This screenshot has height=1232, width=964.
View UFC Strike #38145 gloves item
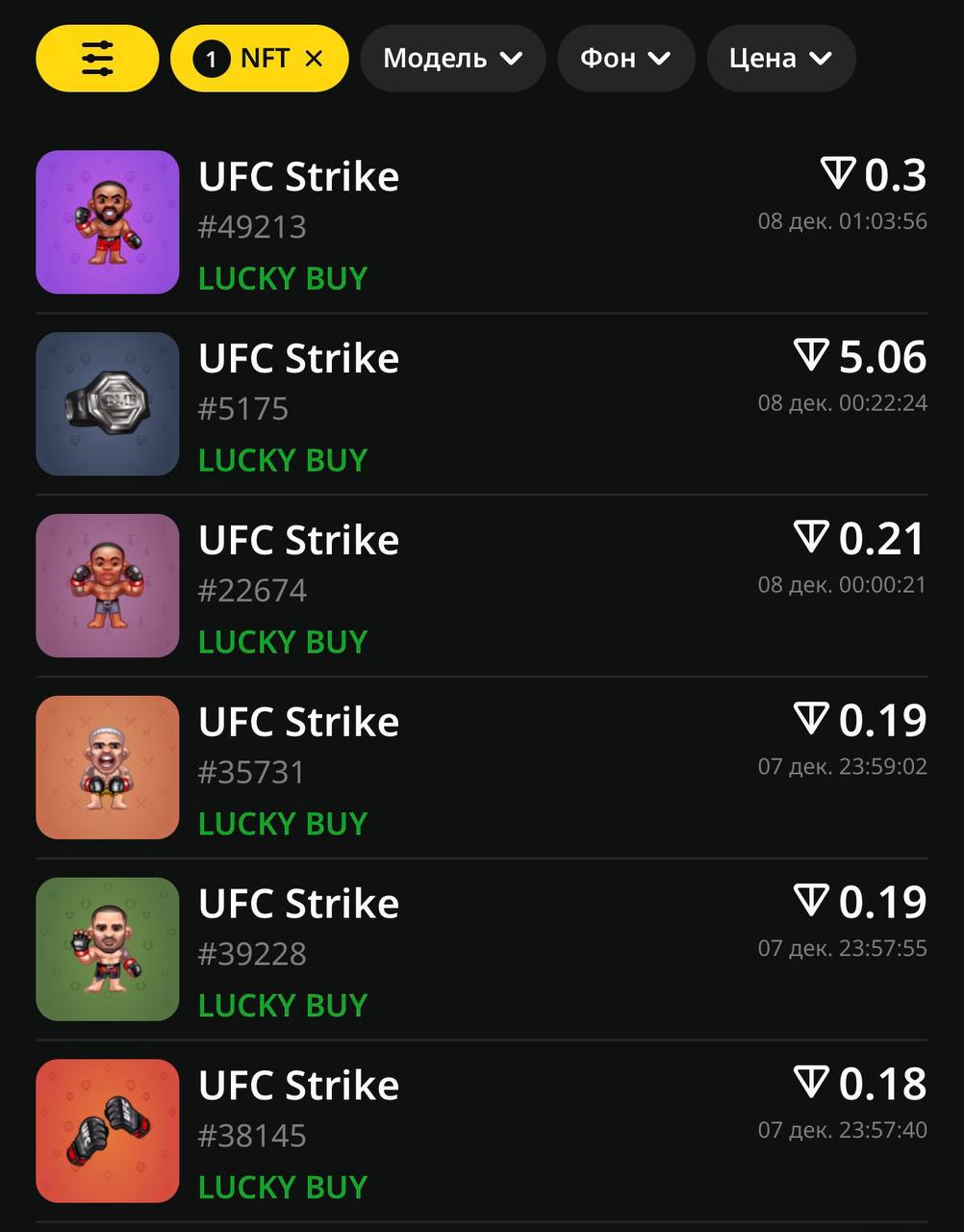point(481,1132)
